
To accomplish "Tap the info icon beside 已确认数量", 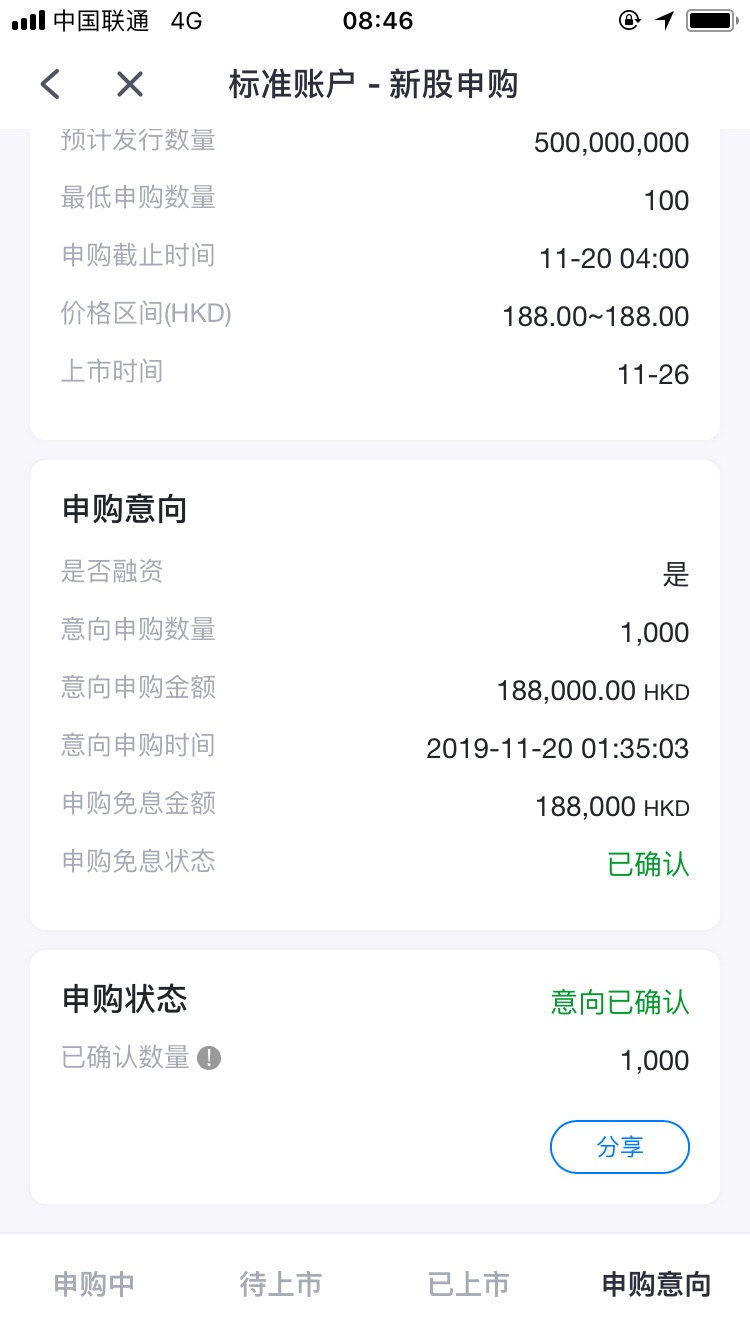I will 208,1057.
